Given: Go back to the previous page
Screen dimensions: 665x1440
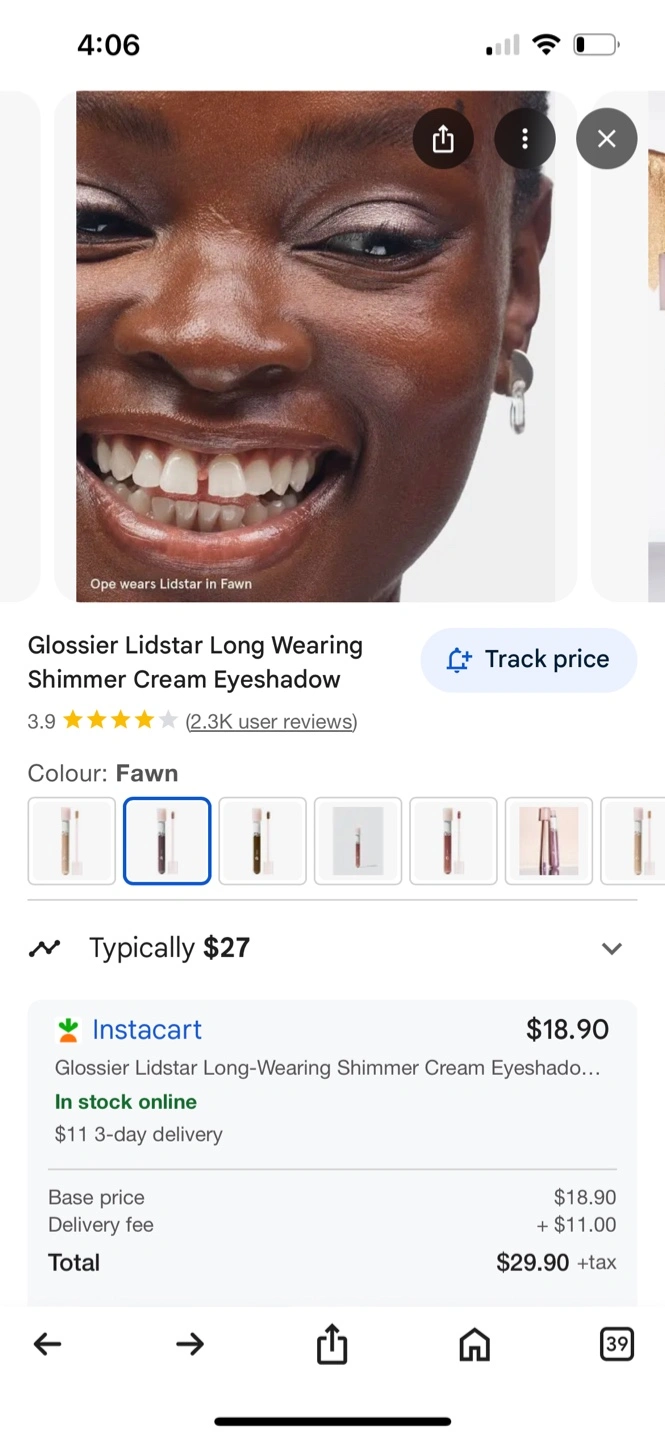Looking at the screenshot, I should click(47, 1344).
